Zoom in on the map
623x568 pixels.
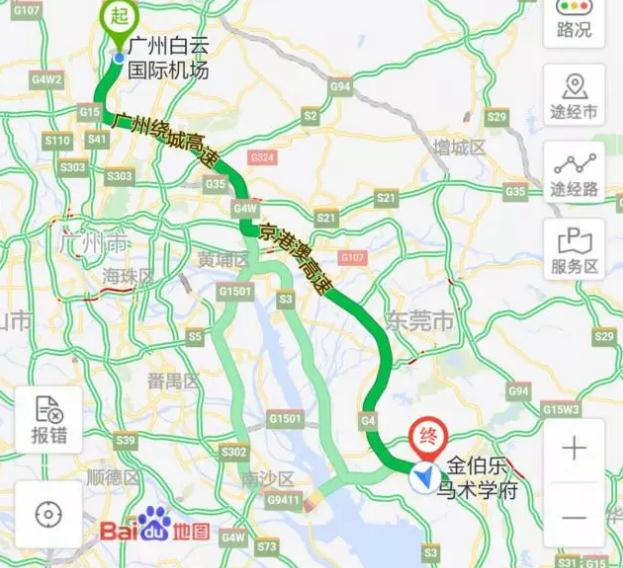(574, 449)
